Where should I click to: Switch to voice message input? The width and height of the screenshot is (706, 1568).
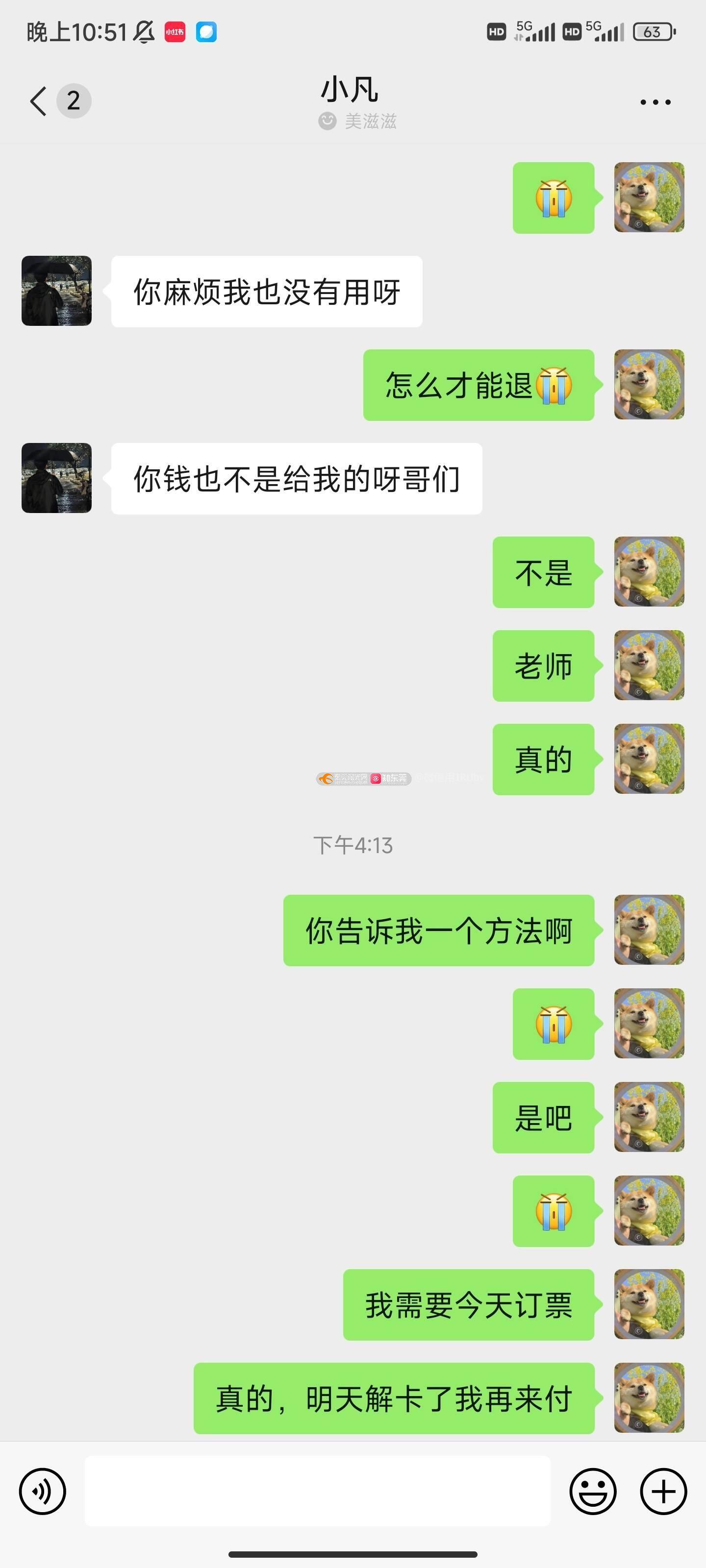click(x=42, y=1491)
